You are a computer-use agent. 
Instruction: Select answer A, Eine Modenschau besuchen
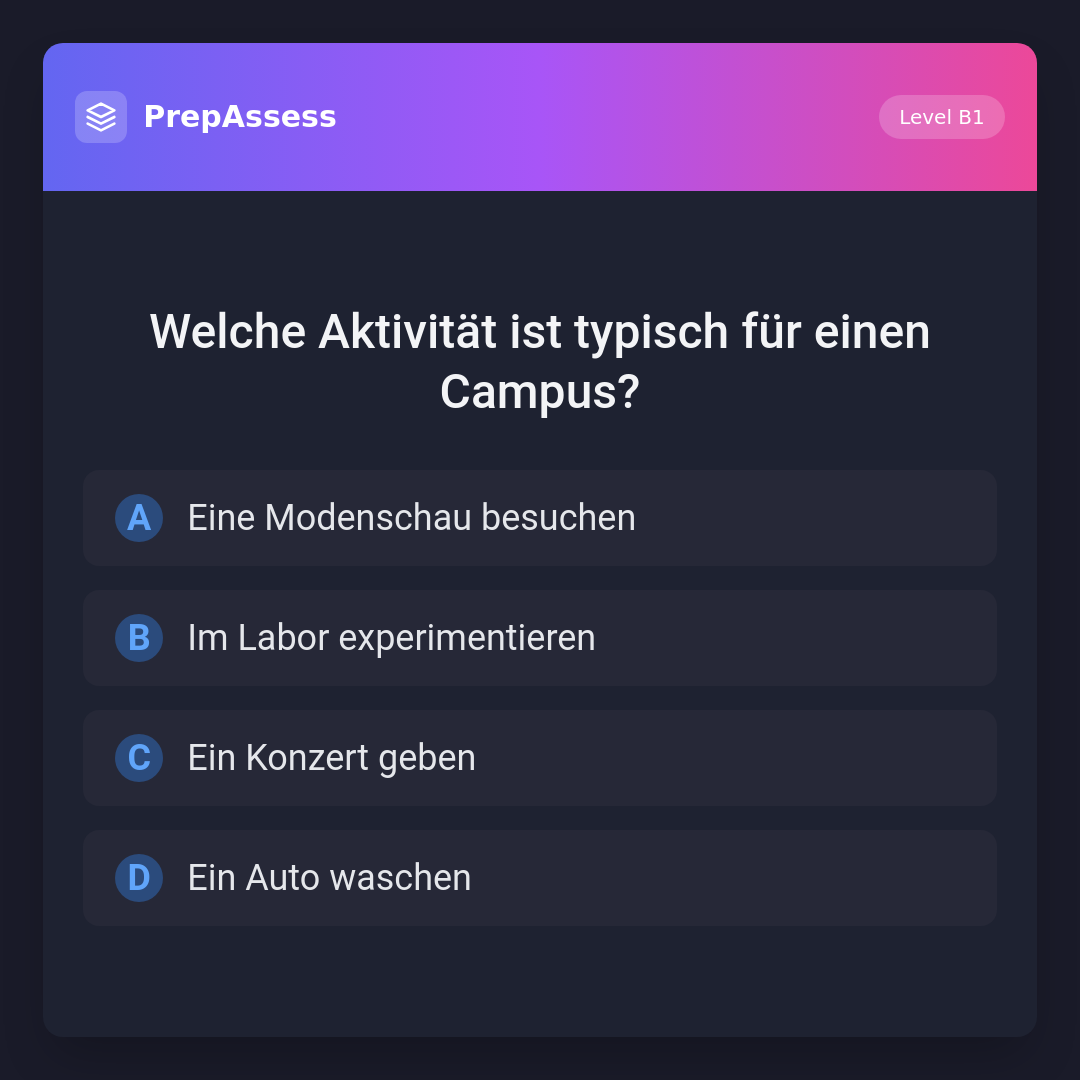point(539,518)
